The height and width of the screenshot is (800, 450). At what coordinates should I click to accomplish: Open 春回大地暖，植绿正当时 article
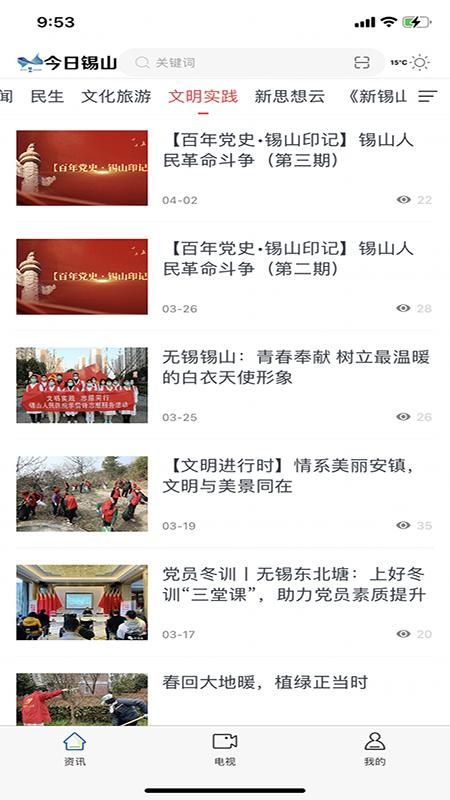point(225,698)
